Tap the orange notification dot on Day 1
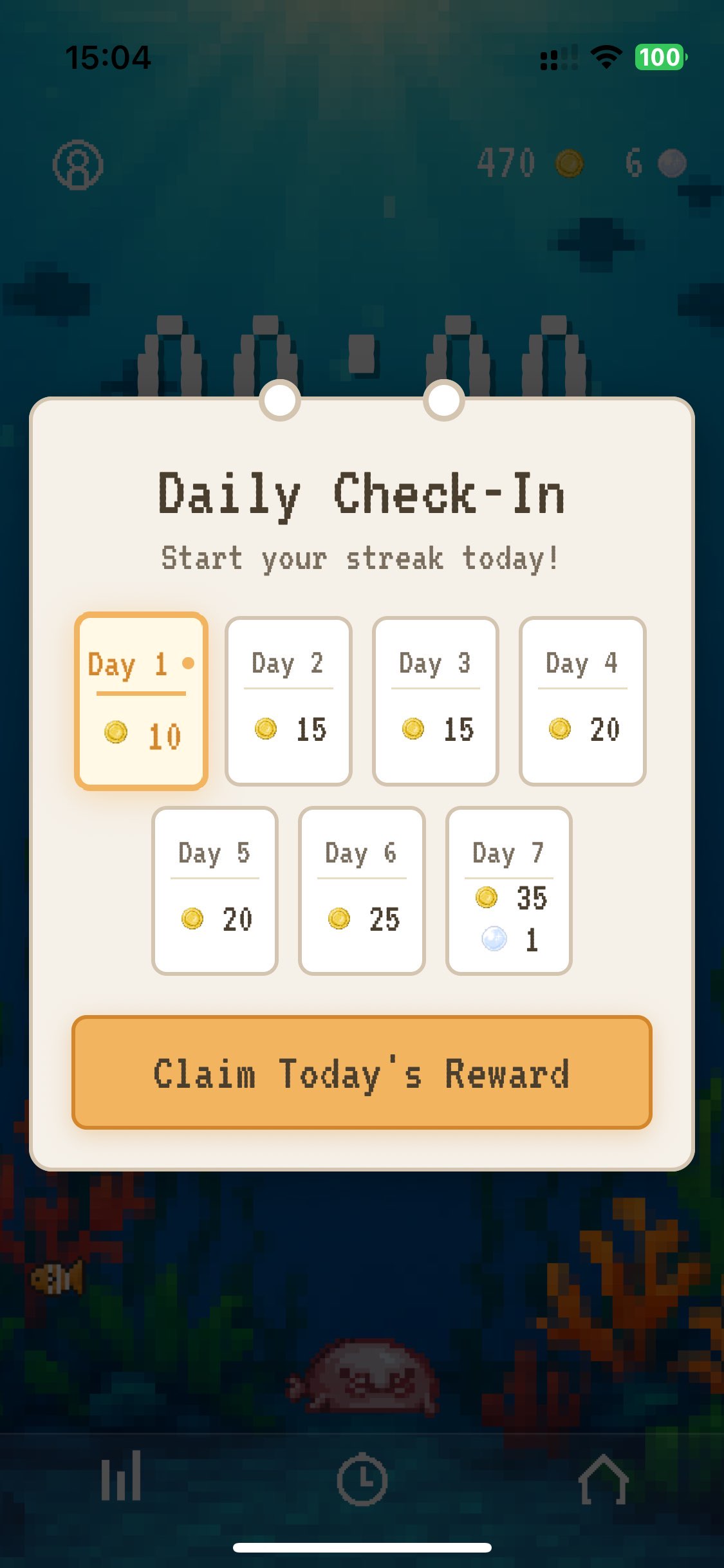This screenshot has width=724, height=1568. (x=189, y=662)
